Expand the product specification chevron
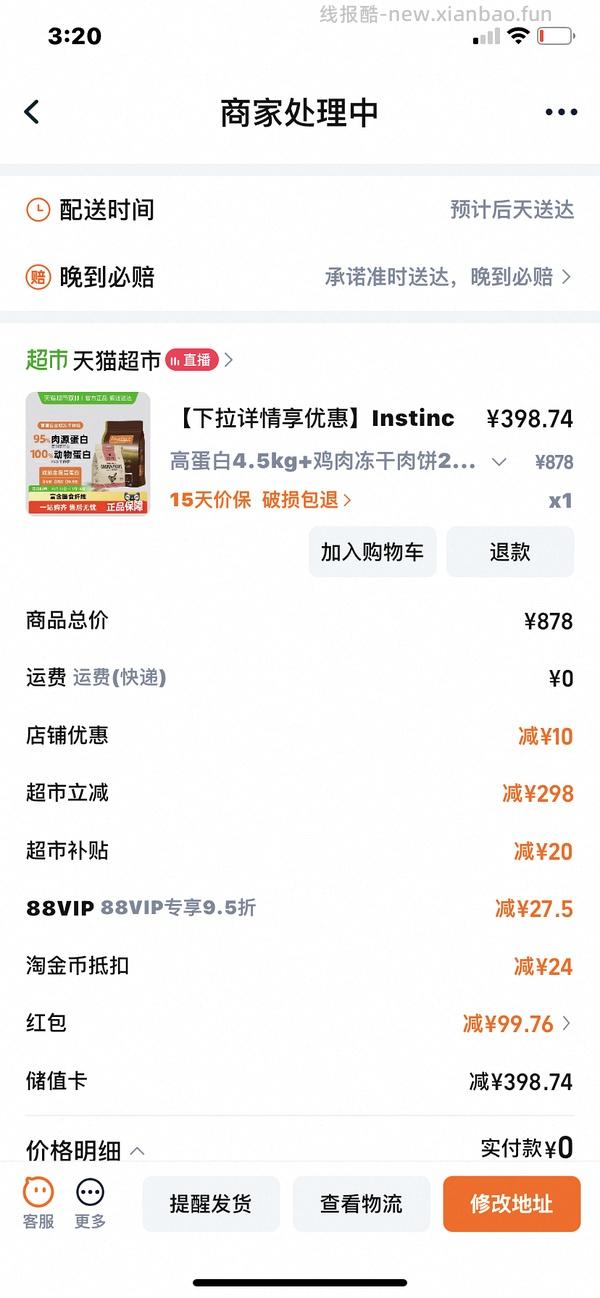The image size is (600, 1298). (499, 462)
